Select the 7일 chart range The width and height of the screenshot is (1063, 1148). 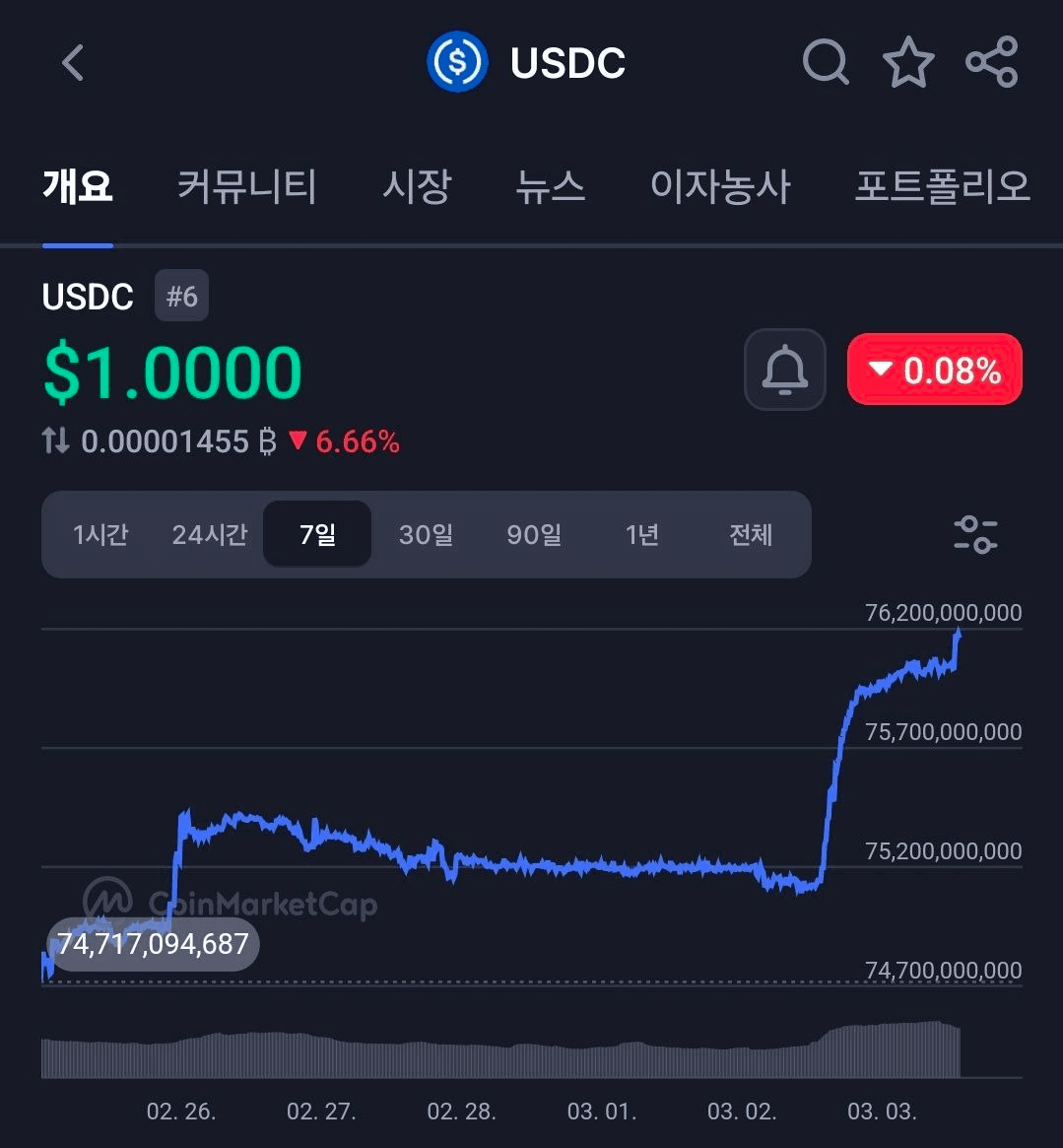click(x=317, y=534)
